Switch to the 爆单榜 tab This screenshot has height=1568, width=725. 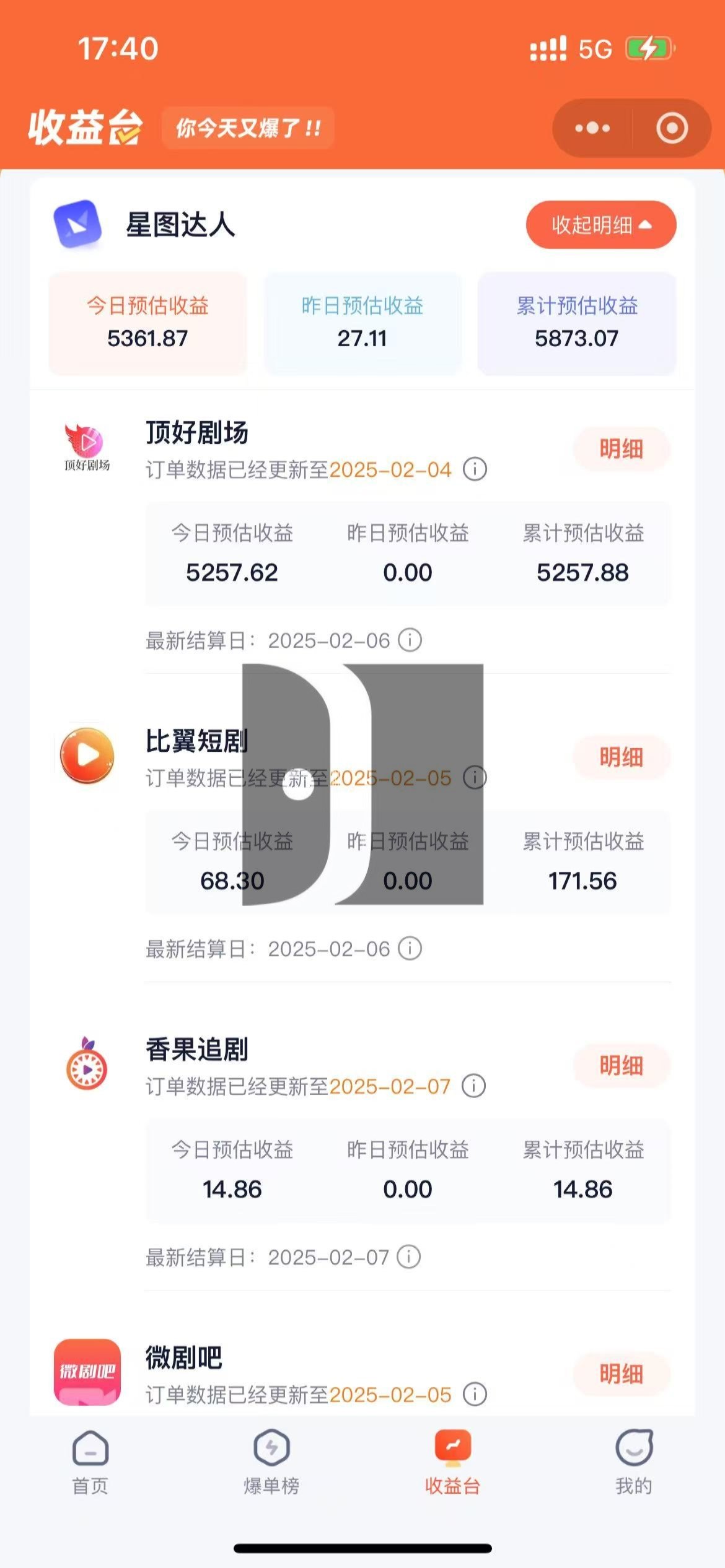(271, 1463)
